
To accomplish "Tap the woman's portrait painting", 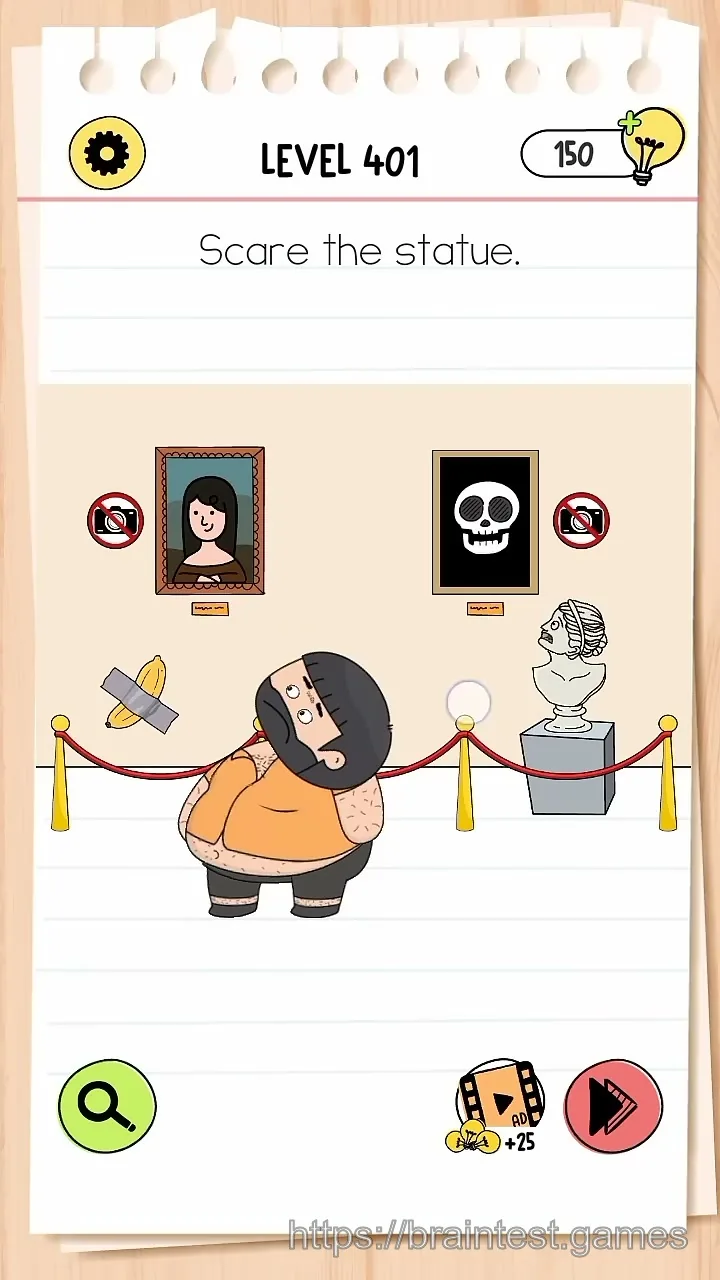I will [210, 520].
